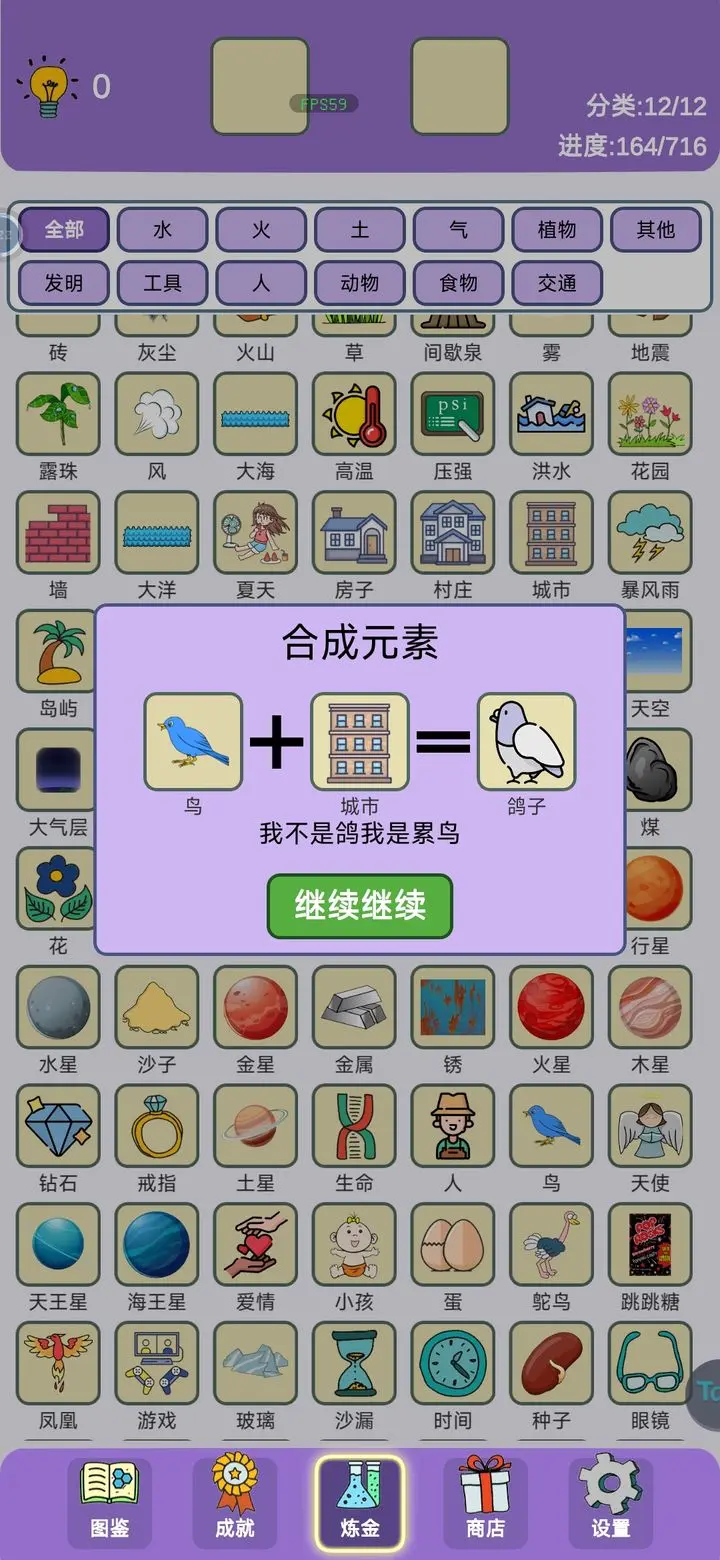
Task: Select the 钻石 element tile
Action: (58, 1127)
